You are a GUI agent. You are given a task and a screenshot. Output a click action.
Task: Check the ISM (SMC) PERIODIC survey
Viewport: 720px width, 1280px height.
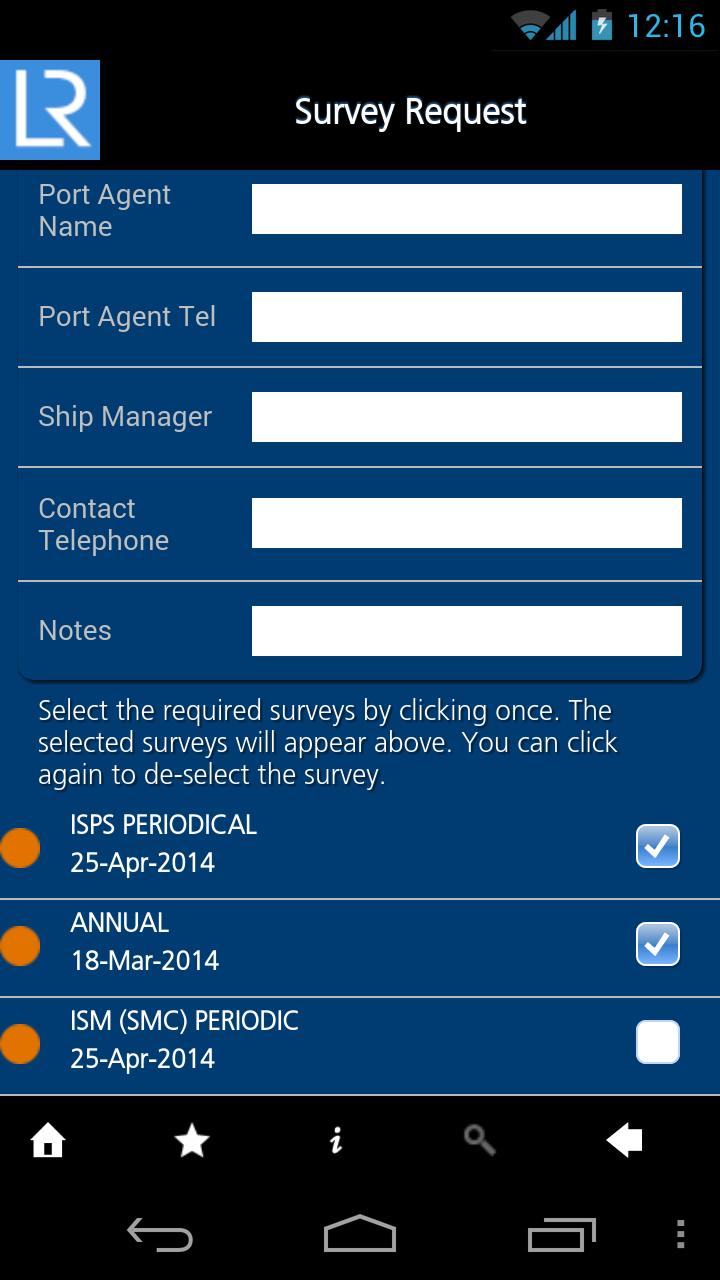(657, 1042)
